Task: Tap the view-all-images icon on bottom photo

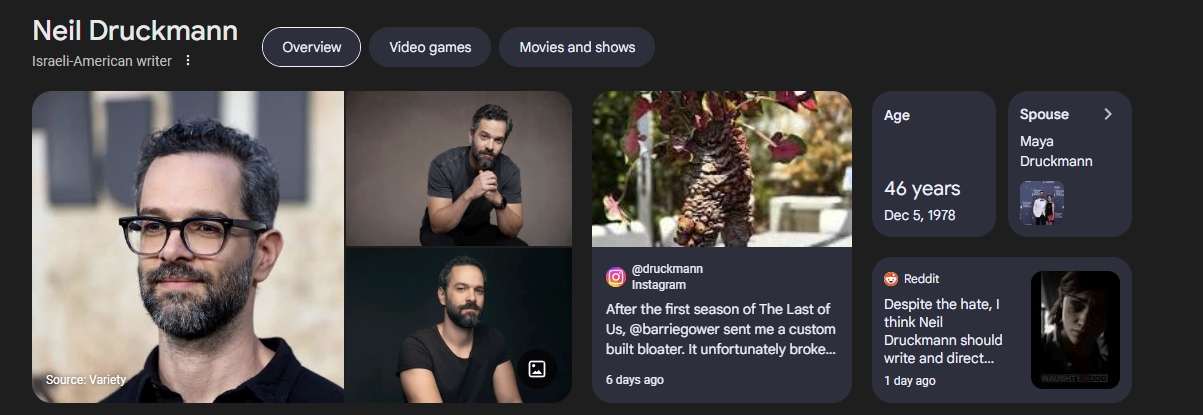Action: (537, 369)
